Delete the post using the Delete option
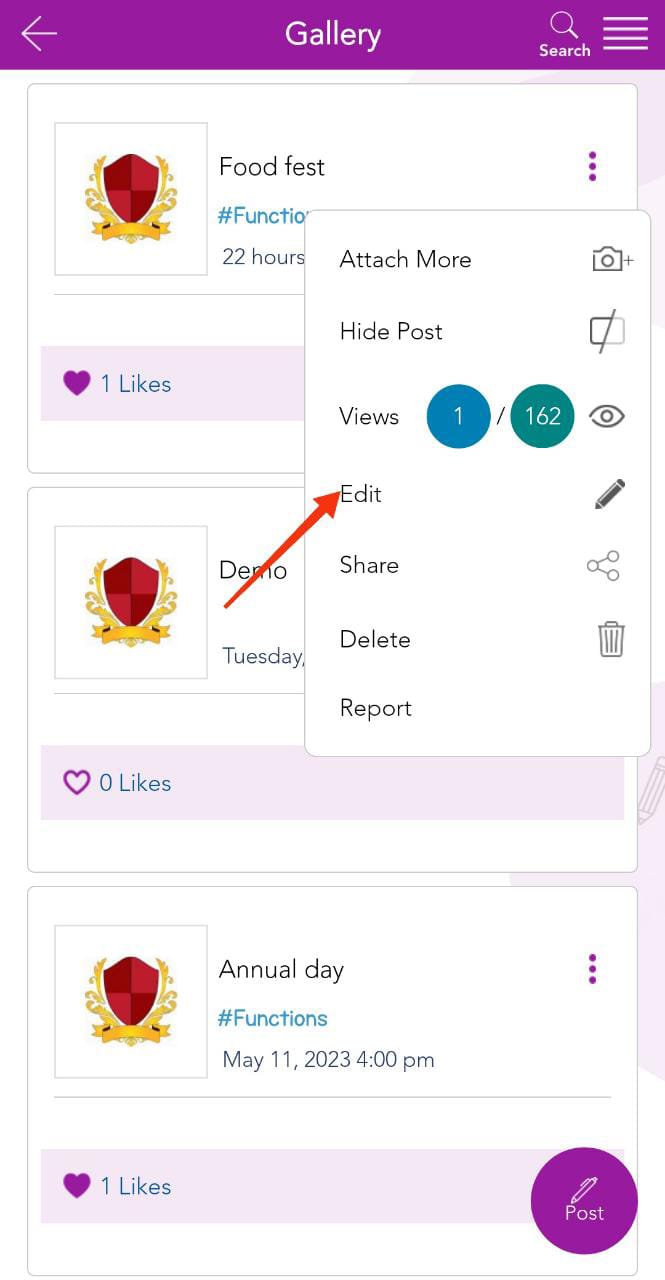The image size is (665, 1280). [x=478, y=639]
